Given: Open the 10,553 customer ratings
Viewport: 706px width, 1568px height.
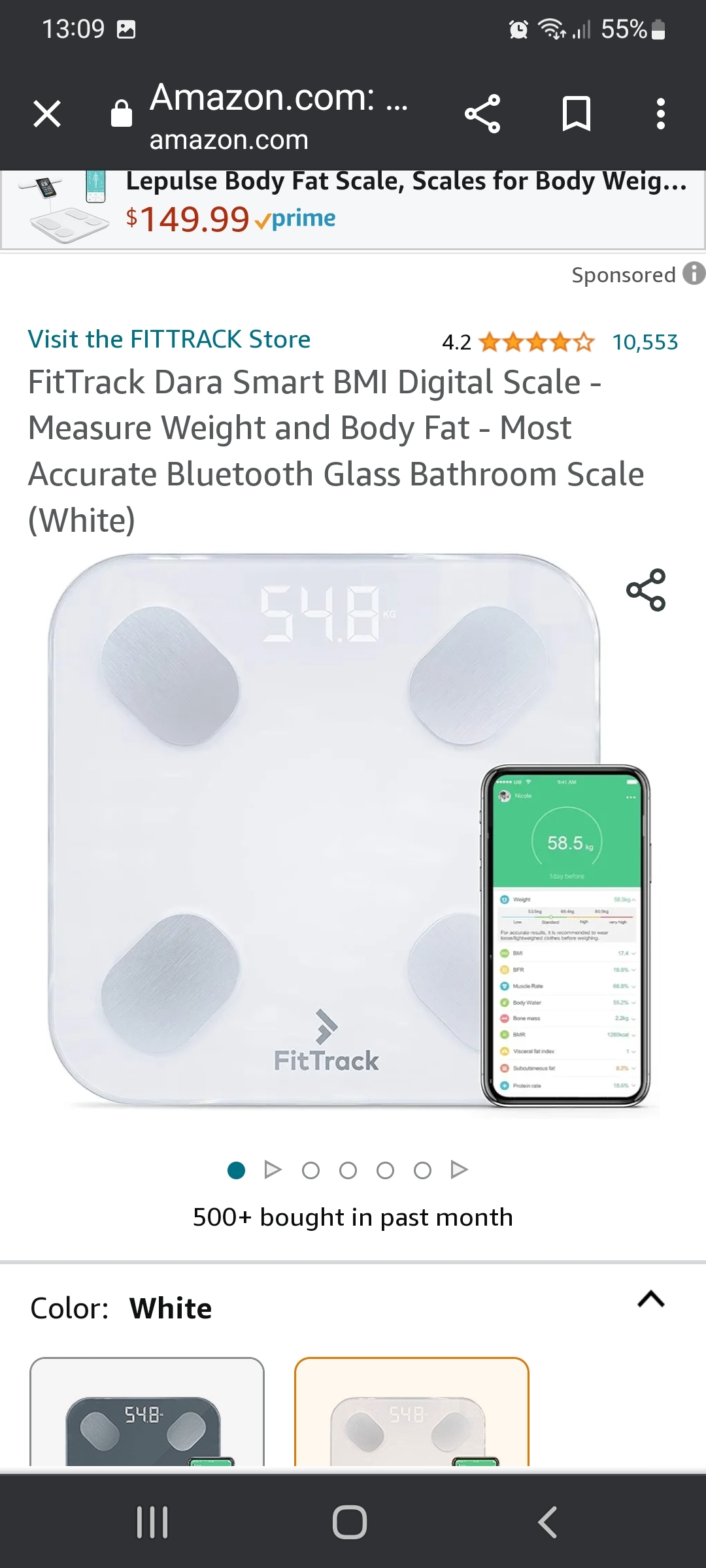Looking at the screenshot, I should (645, 342).
